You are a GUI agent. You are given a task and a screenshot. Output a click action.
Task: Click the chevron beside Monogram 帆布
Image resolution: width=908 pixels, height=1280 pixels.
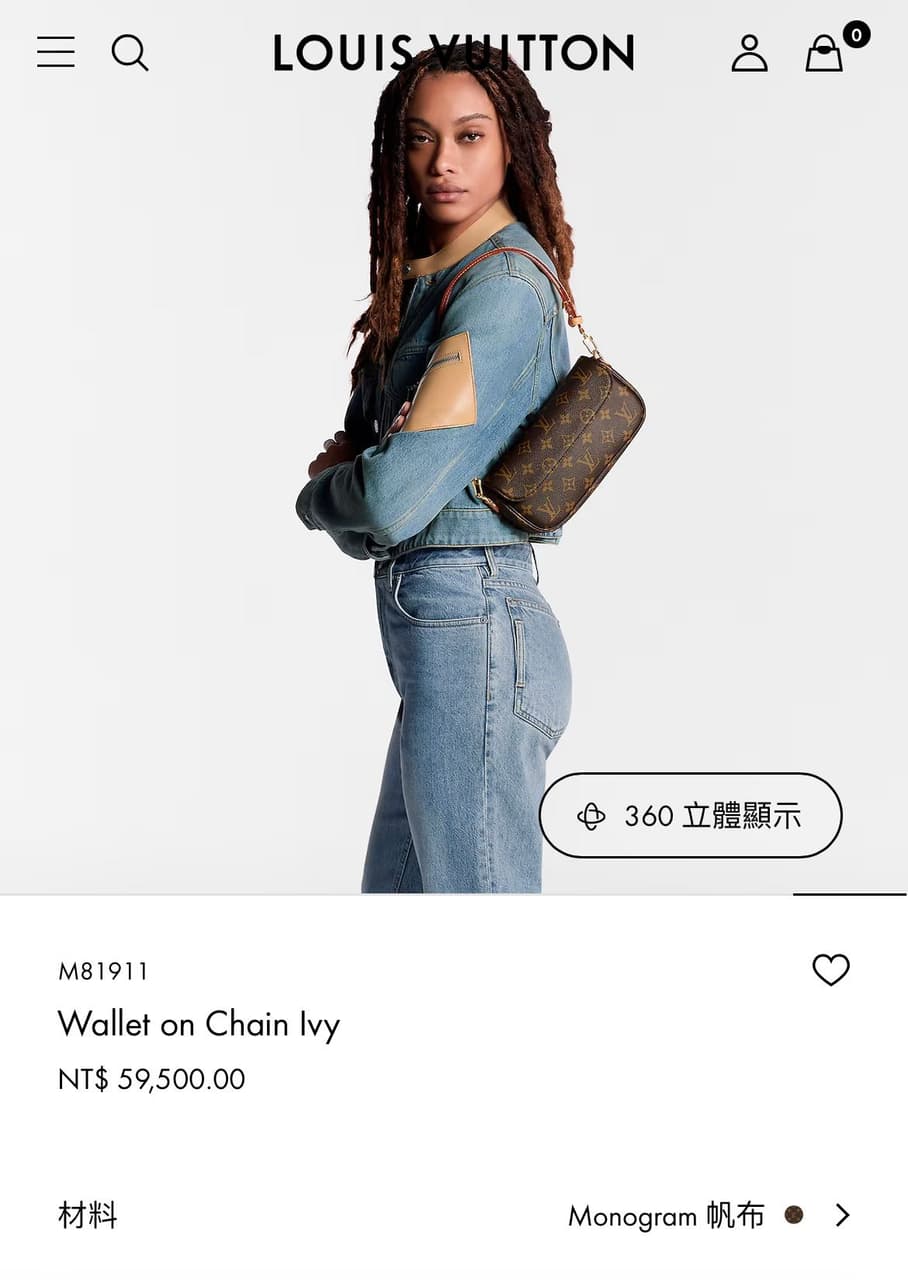843,1216
